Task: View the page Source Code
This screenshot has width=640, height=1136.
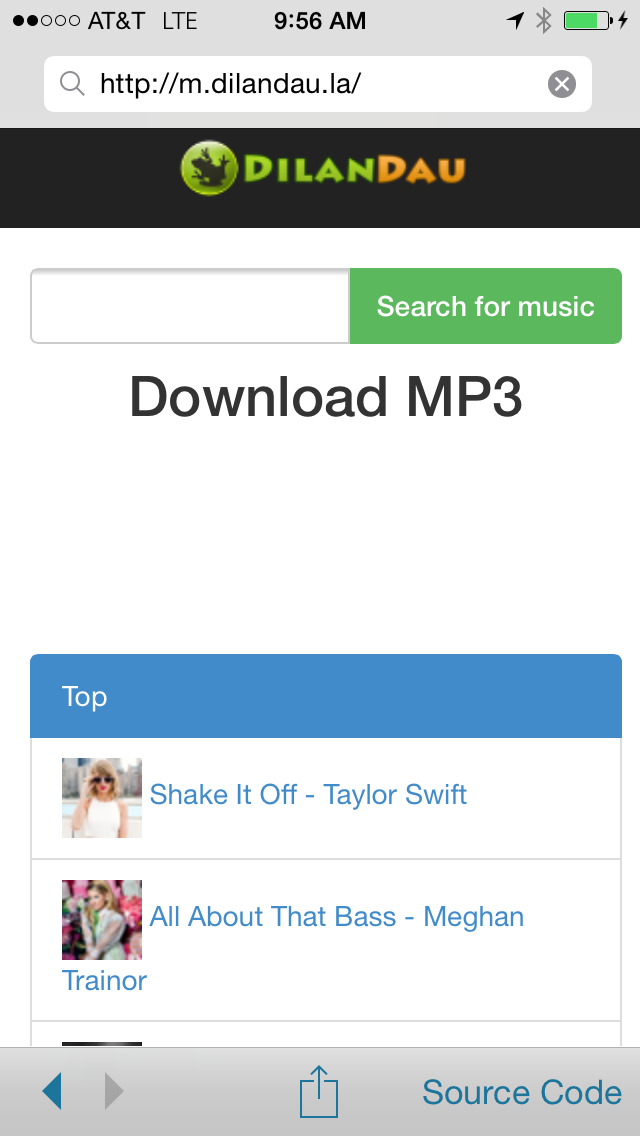Action: [521, 1092]
